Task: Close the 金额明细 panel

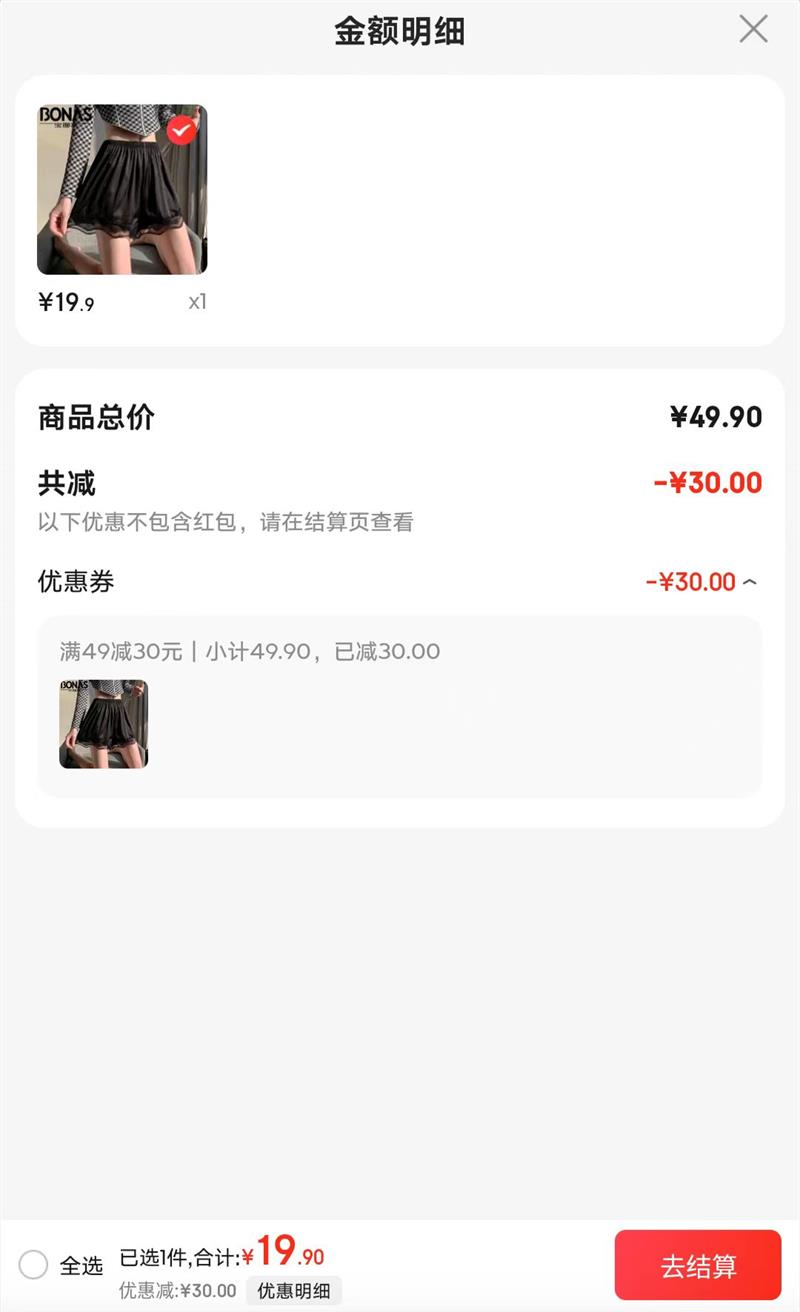Action: (753, 29)
